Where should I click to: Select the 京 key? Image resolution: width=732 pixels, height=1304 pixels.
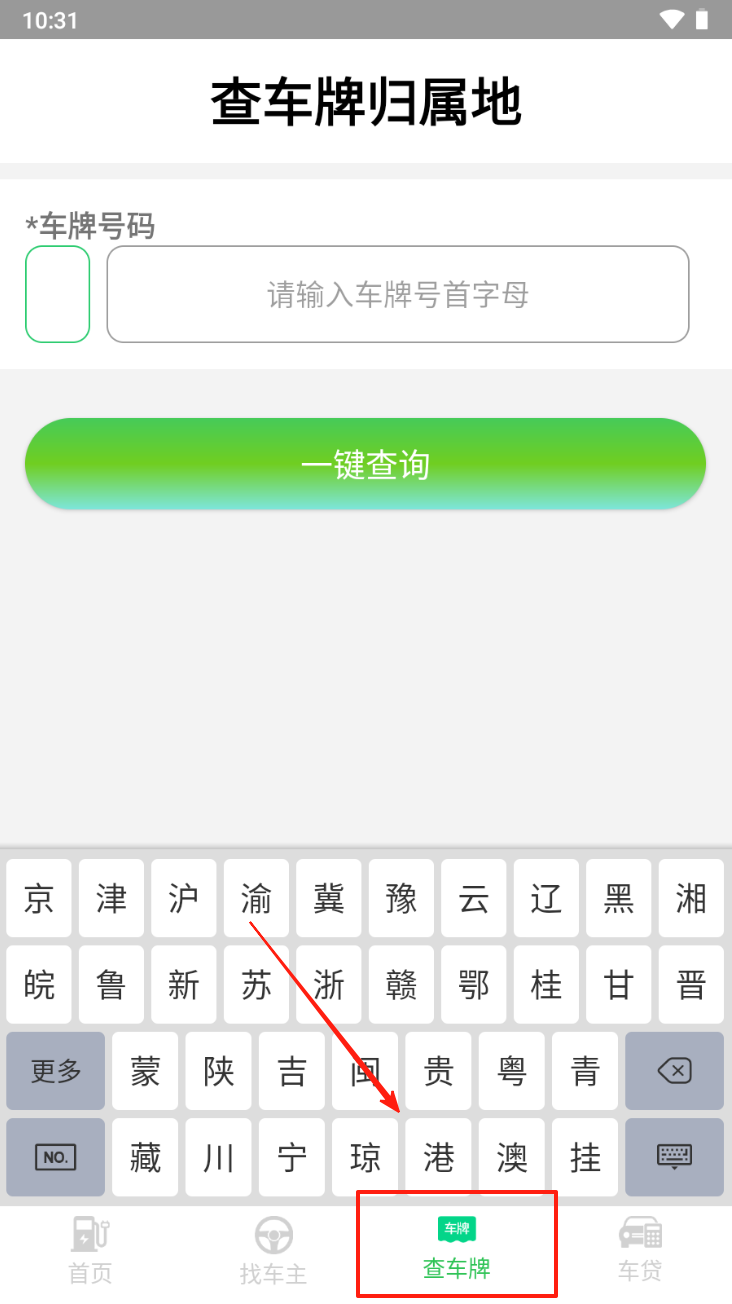[39, 898]
